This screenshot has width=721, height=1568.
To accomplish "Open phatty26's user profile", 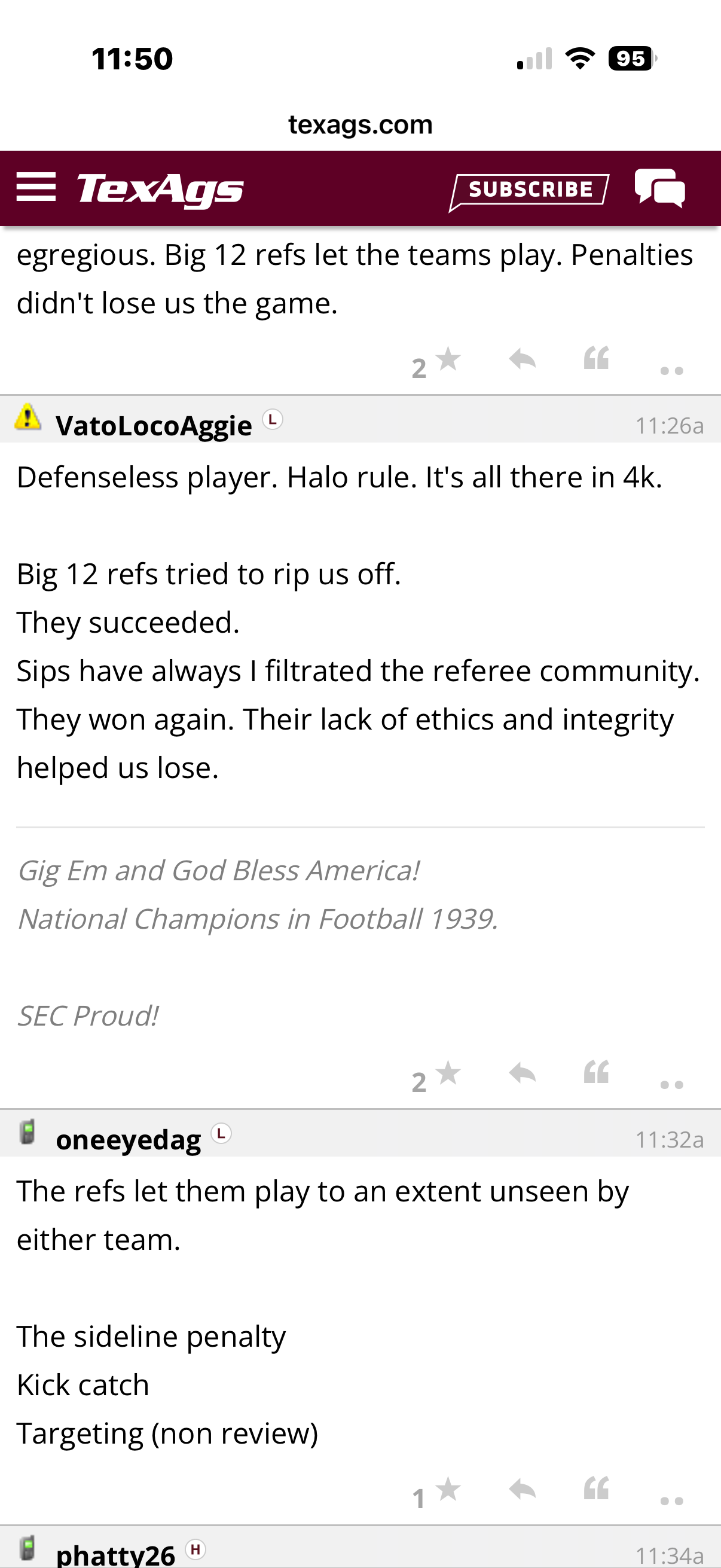I will point(115,1554).
